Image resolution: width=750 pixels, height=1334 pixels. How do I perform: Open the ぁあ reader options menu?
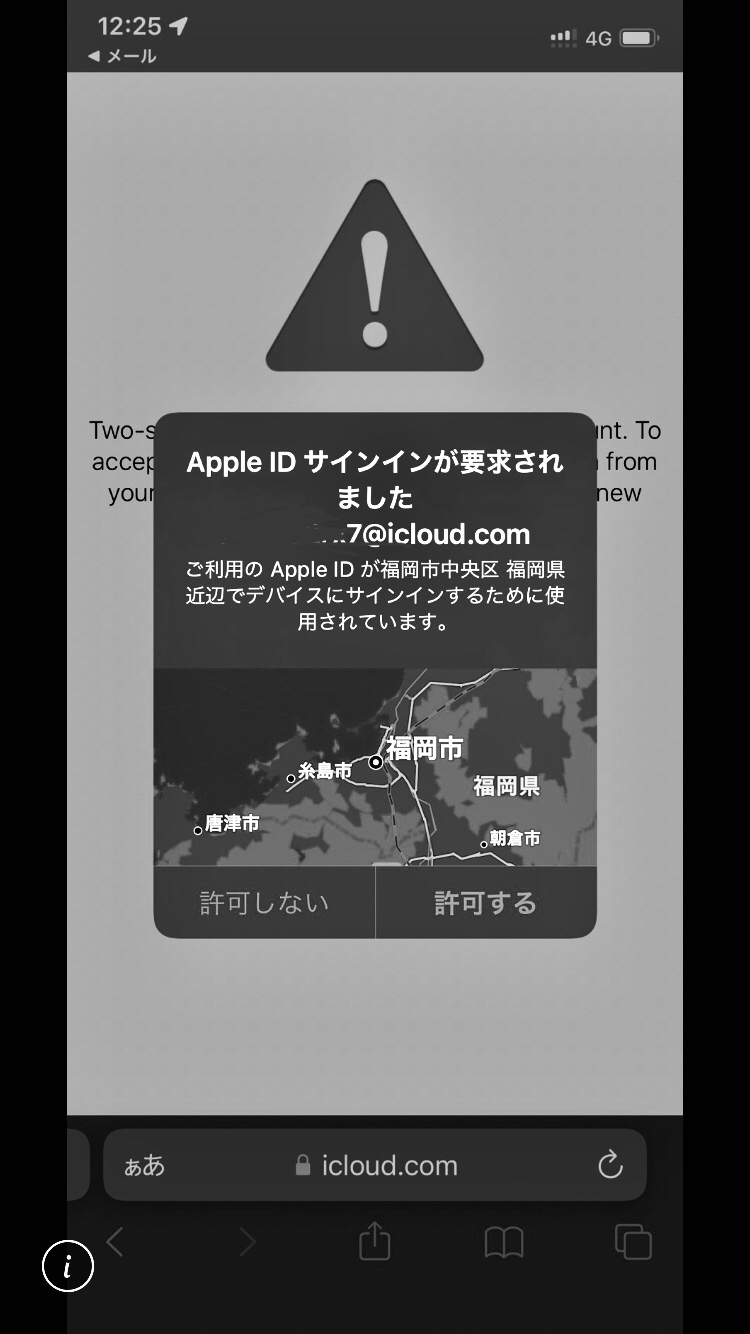tap(144, 1165)
